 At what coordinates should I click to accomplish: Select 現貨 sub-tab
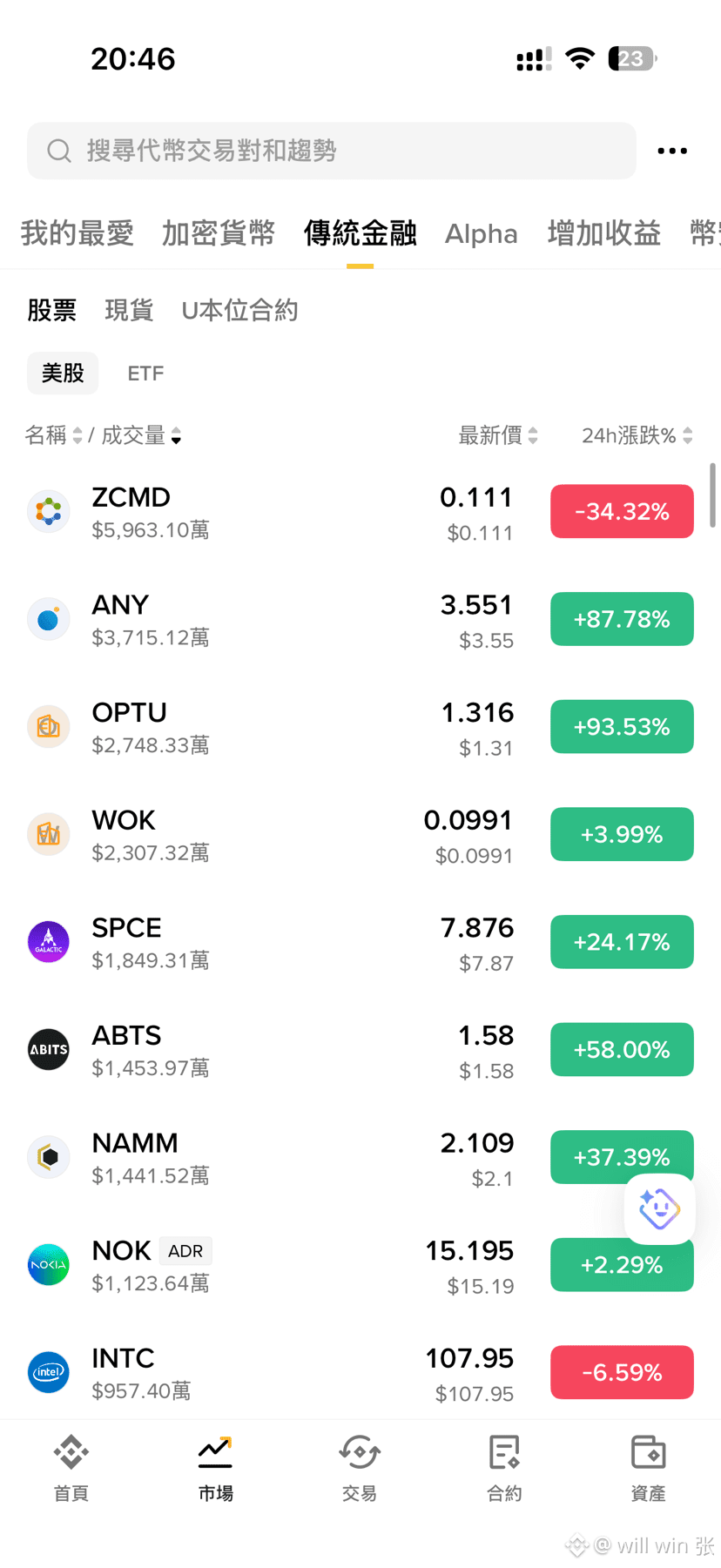[x=129, y=311]
